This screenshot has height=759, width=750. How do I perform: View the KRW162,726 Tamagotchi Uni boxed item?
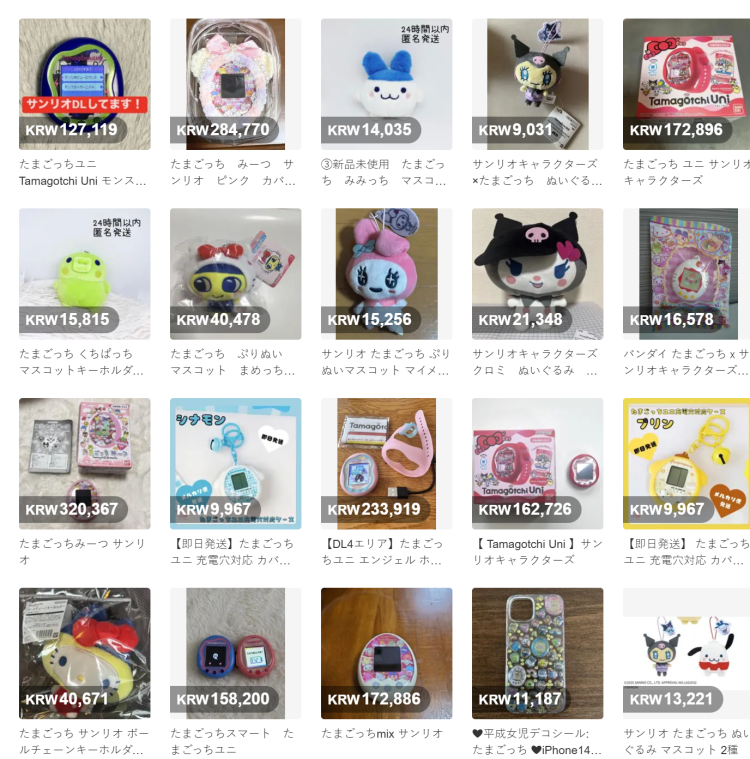537,464
